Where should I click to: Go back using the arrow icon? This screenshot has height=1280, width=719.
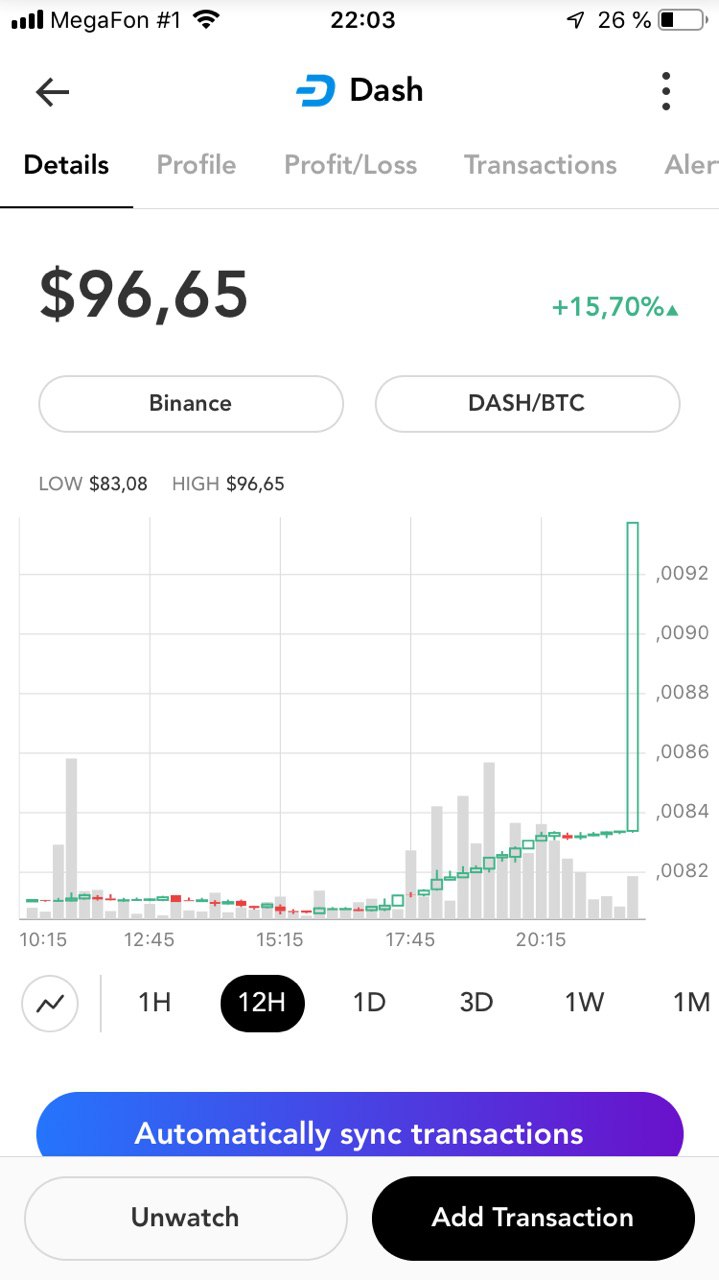click(52, 92)
